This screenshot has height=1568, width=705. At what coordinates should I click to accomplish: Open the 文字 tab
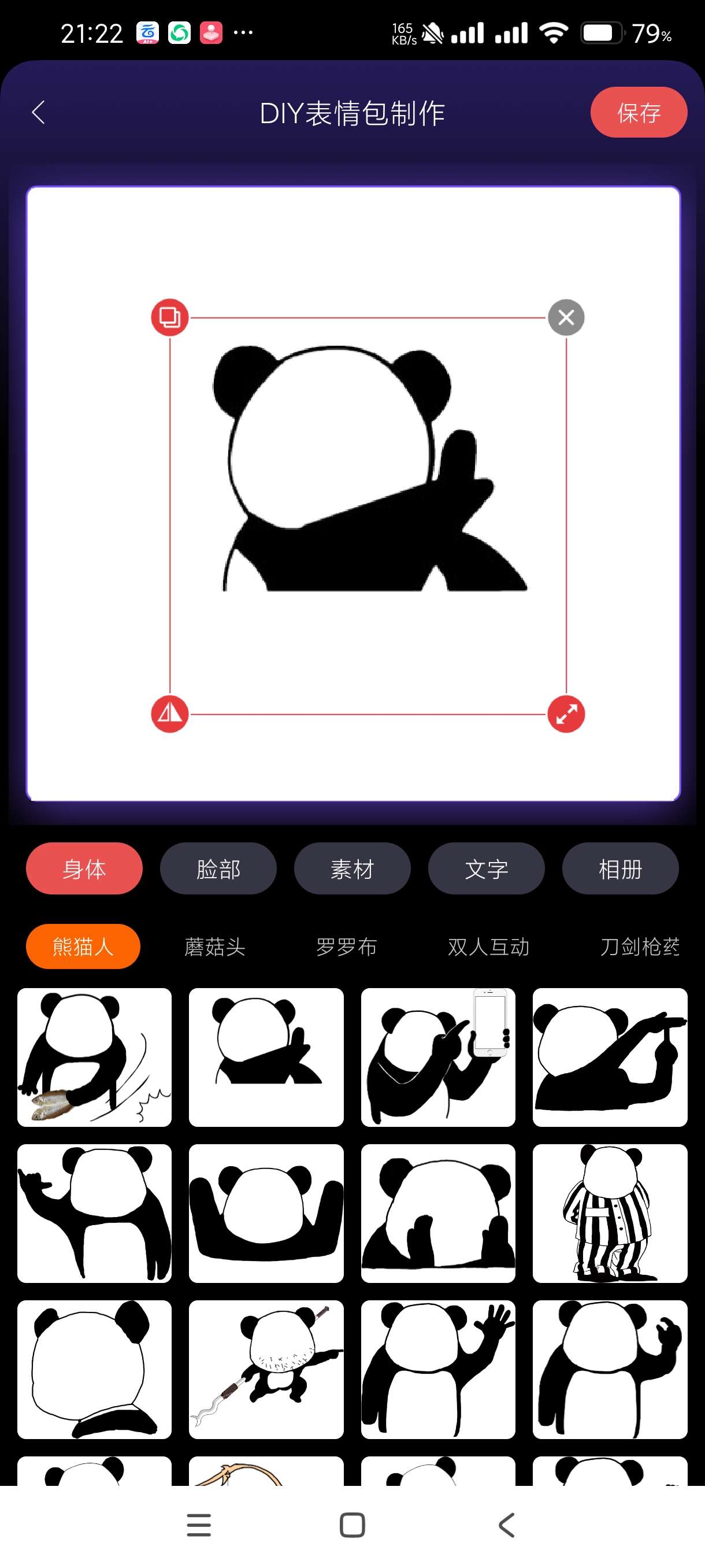486,868
